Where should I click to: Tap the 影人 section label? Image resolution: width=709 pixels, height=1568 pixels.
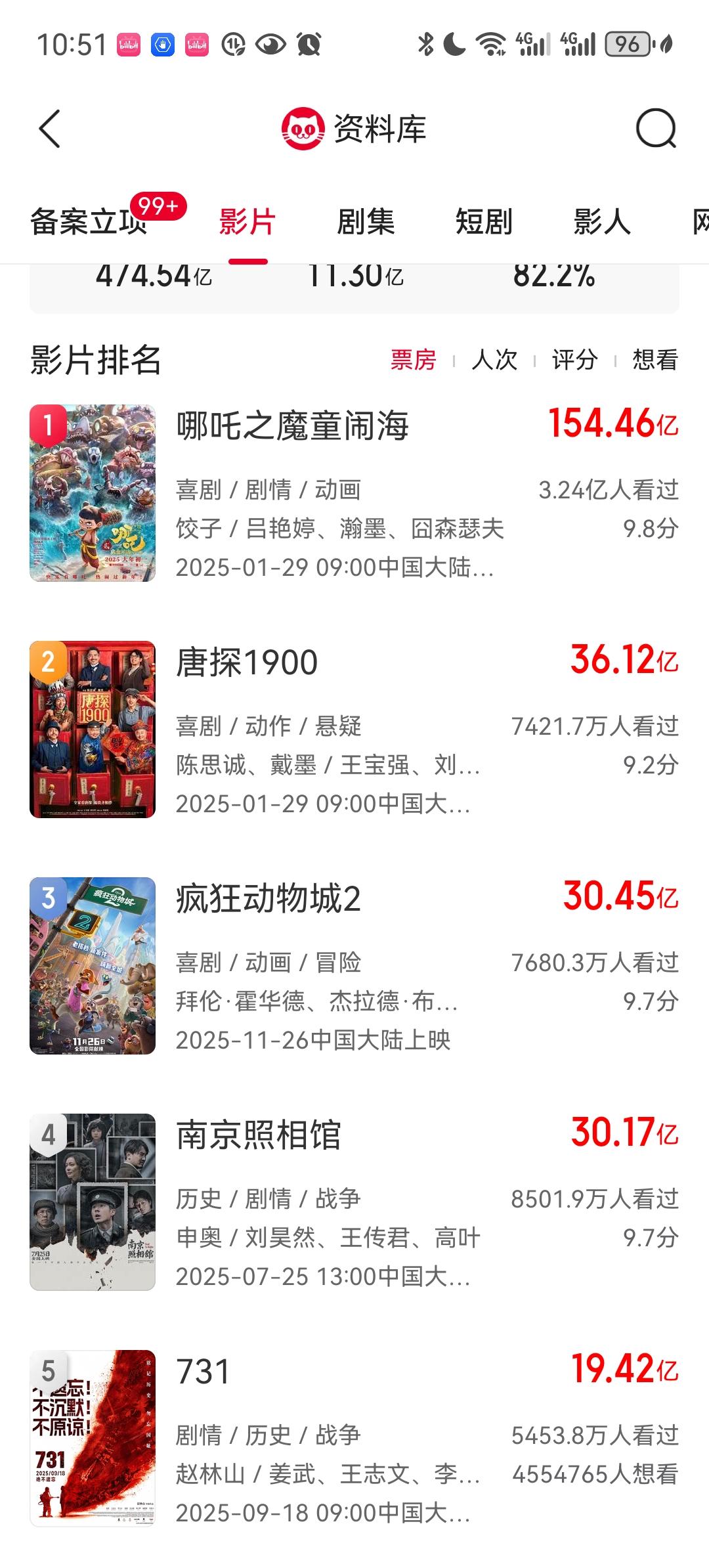coord(601,223)
